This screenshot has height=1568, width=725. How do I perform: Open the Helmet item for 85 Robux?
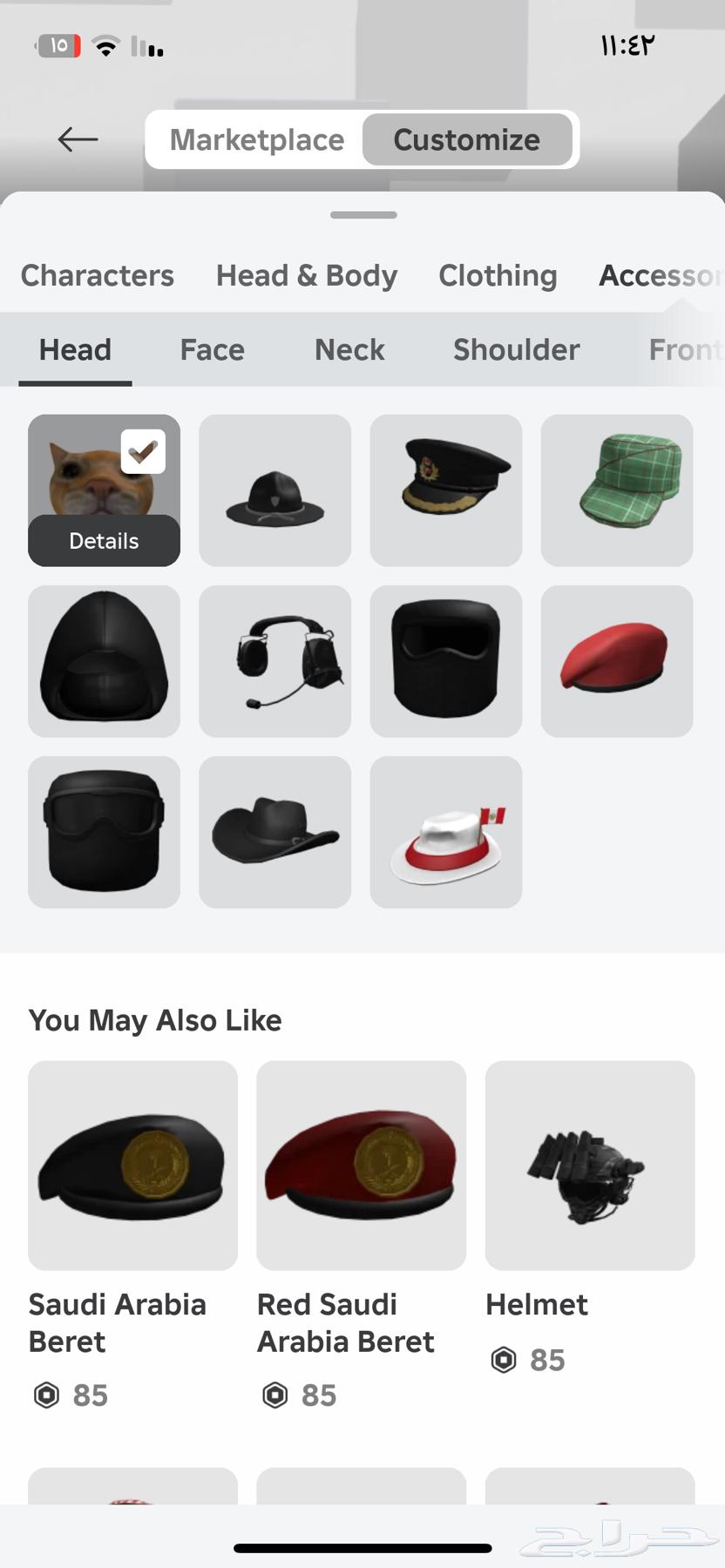pos(590,1166)
